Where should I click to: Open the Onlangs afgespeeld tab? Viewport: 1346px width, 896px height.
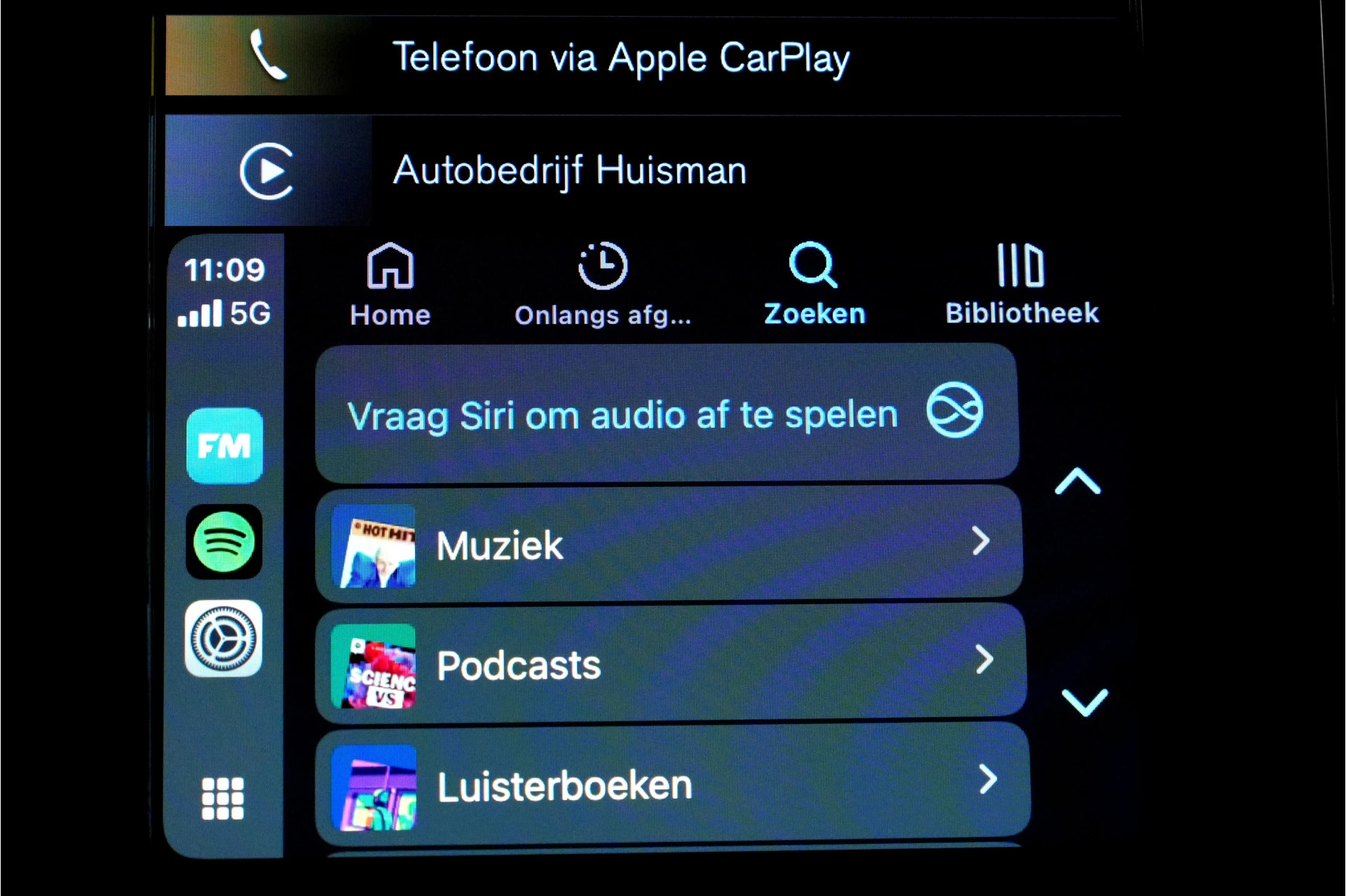click(602, 285)
